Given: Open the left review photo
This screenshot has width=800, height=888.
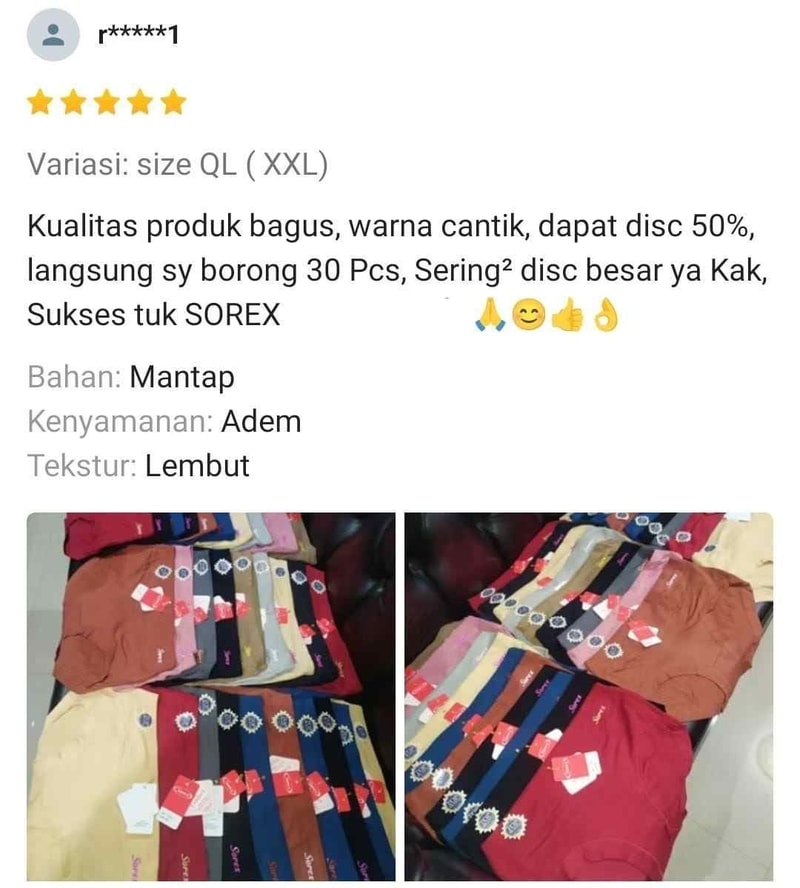Looking at the screenshot, I should coord(211,697).
